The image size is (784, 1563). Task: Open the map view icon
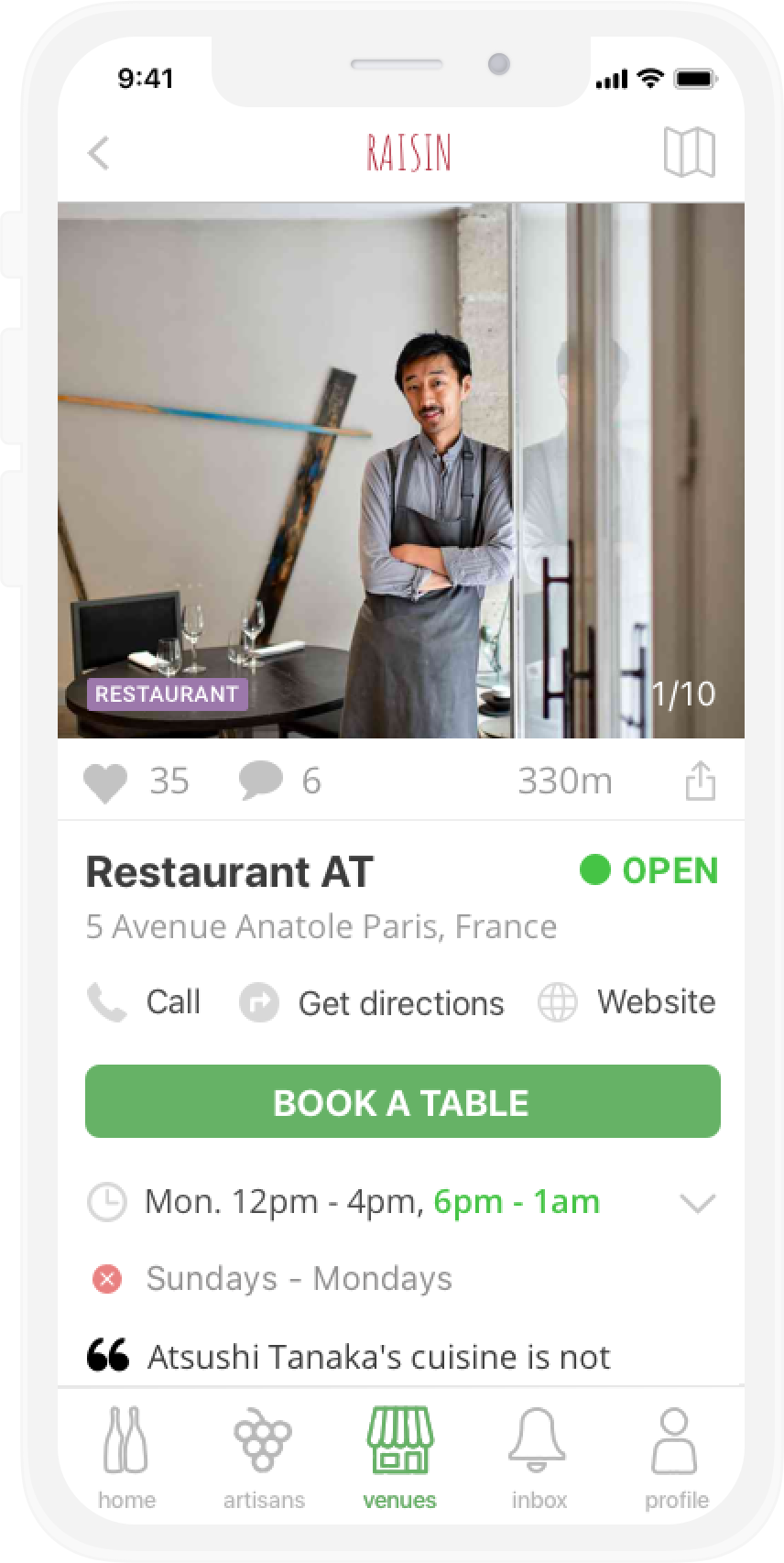pos(689,152)
